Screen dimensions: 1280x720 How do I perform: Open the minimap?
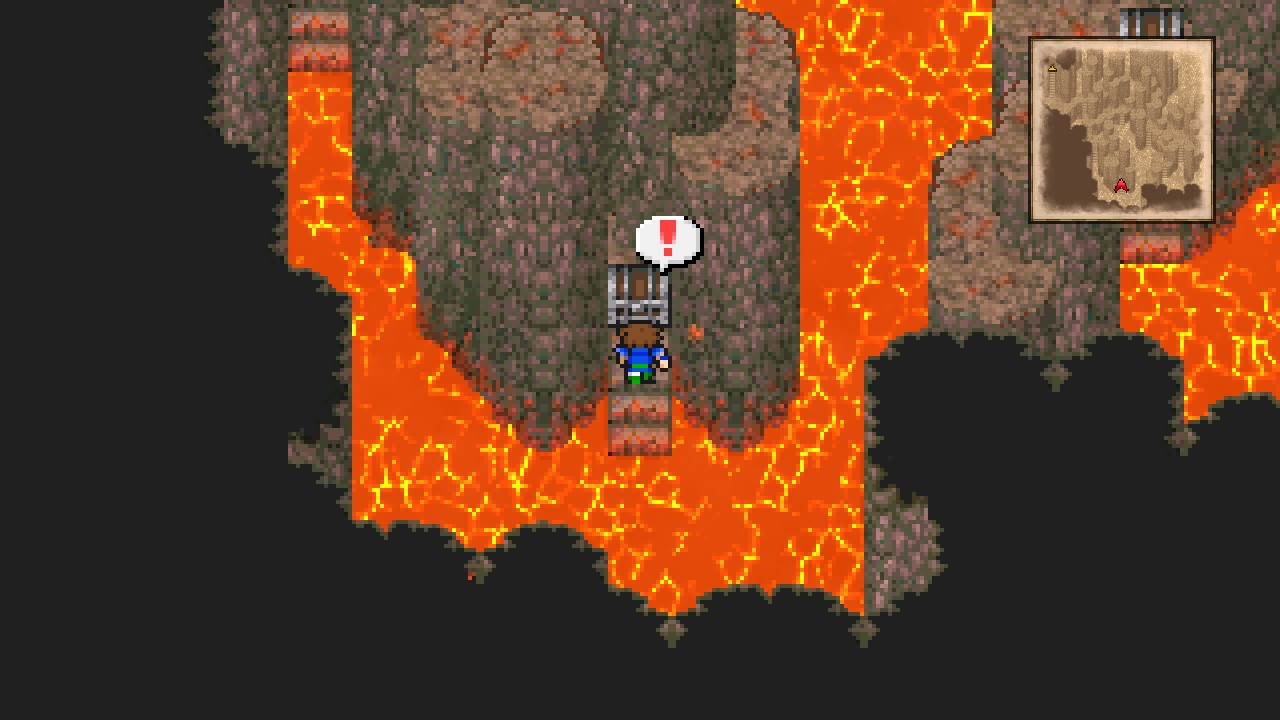point(1121,130)
